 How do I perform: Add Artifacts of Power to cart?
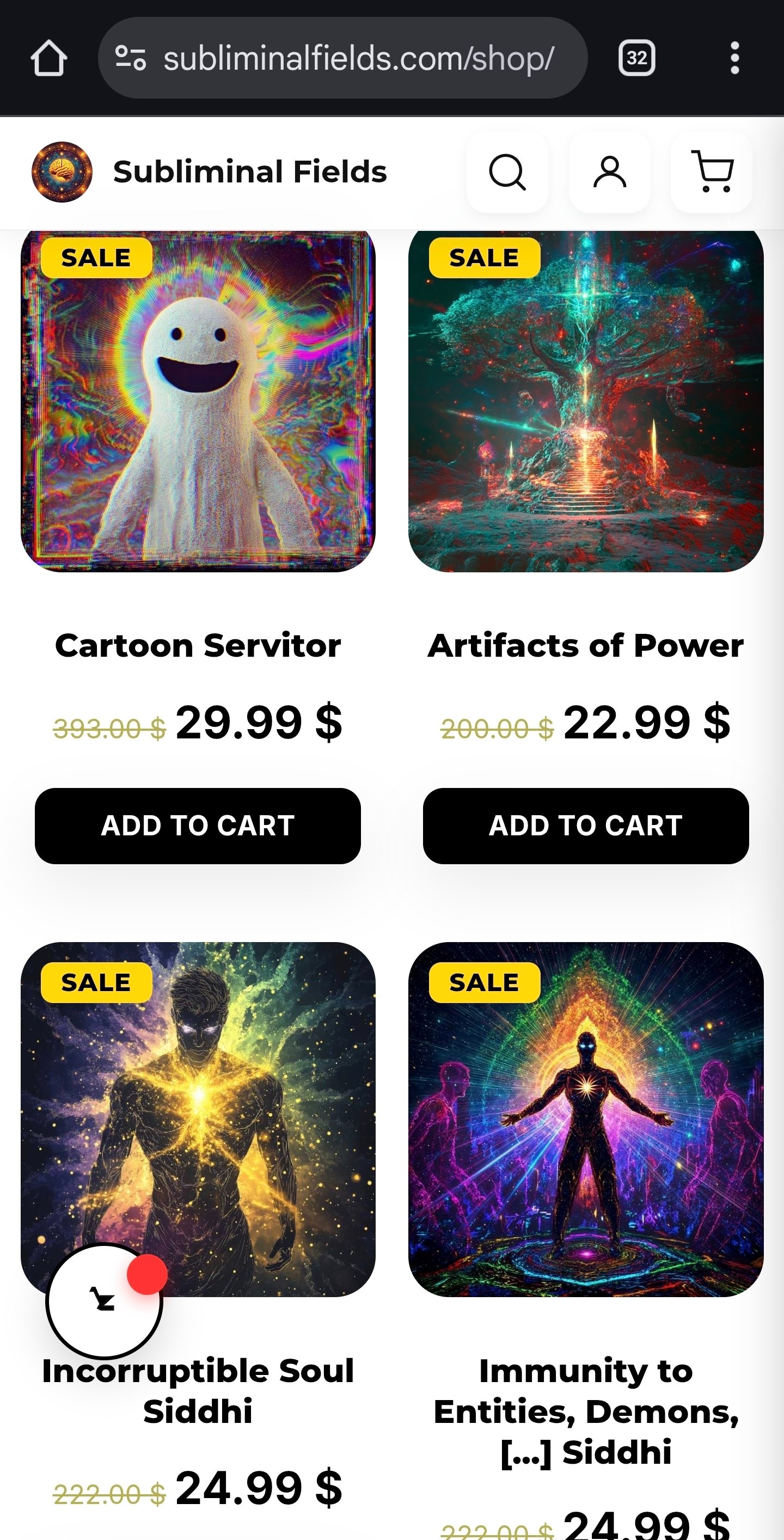coord(586,826)
